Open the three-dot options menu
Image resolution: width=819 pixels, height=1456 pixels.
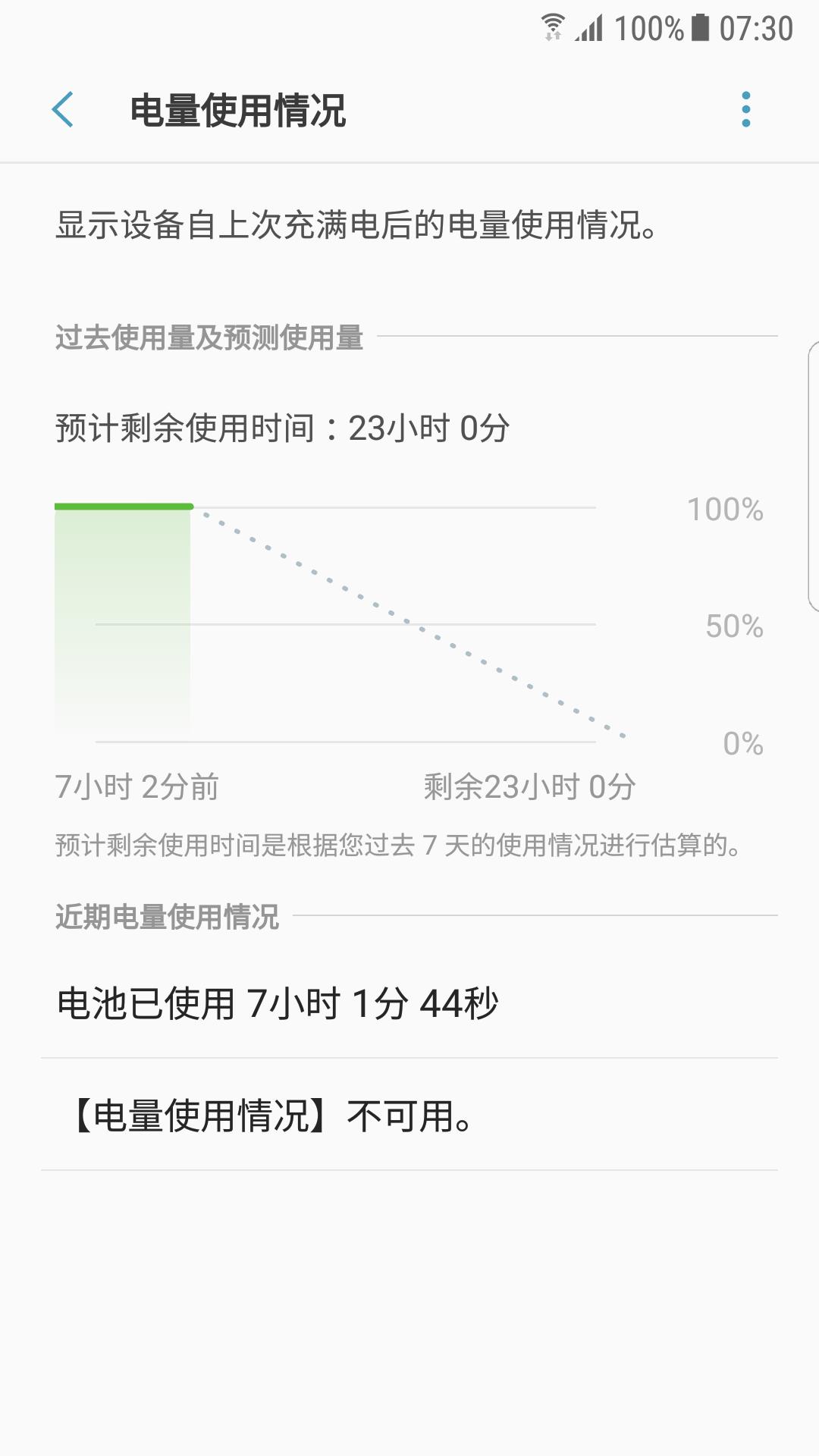point(746,109)
